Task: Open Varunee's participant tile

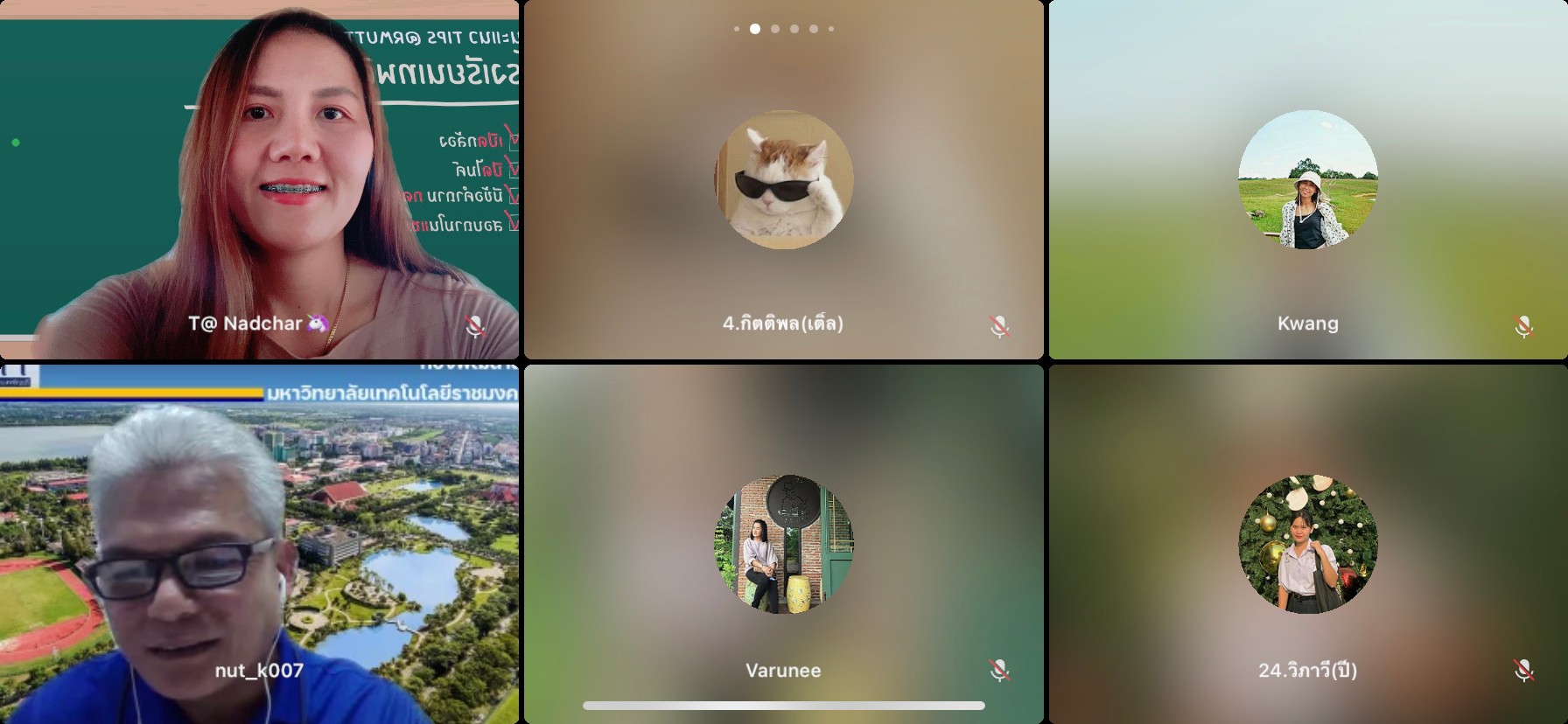Action: pyautogui.click(x=783, y=544)
